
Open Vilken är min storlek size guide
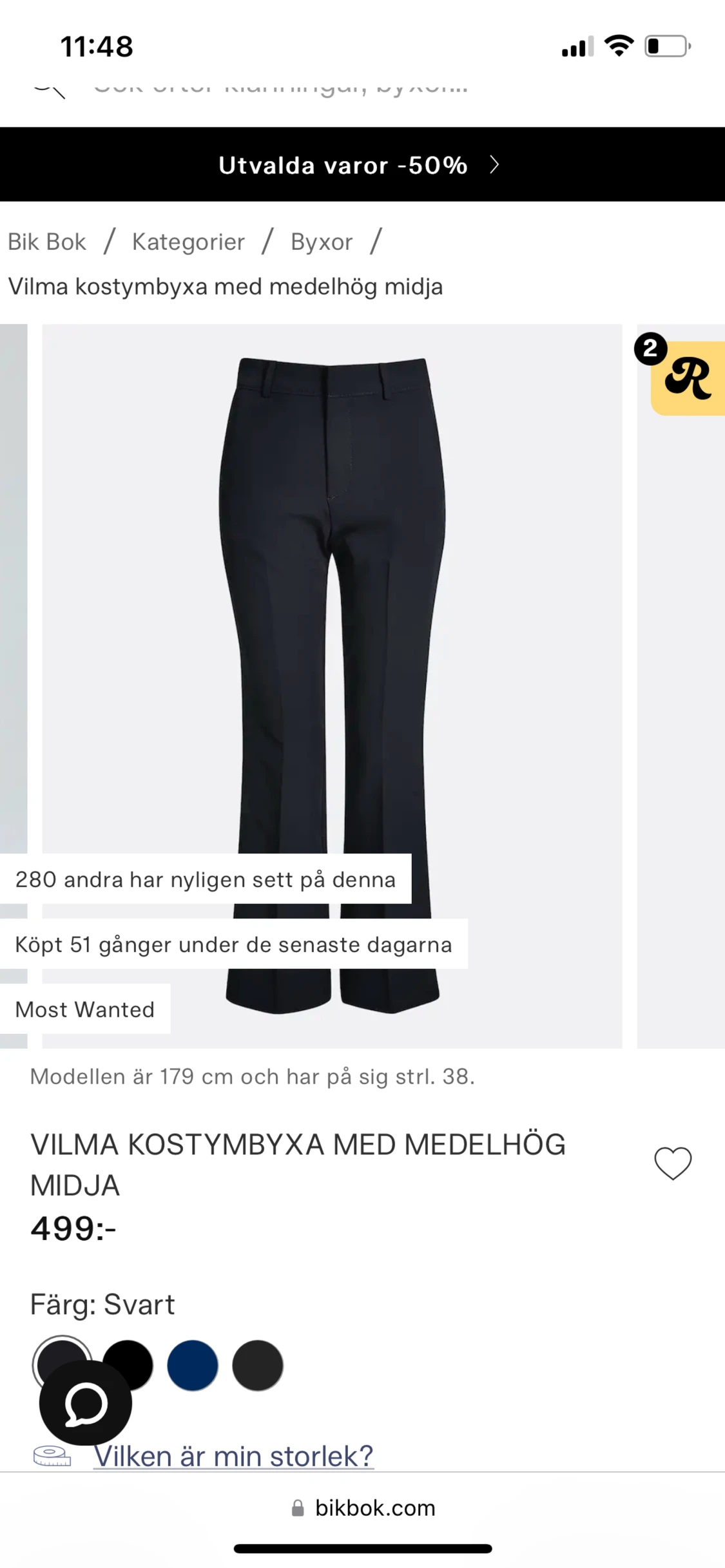click(x=233, y=1455)
